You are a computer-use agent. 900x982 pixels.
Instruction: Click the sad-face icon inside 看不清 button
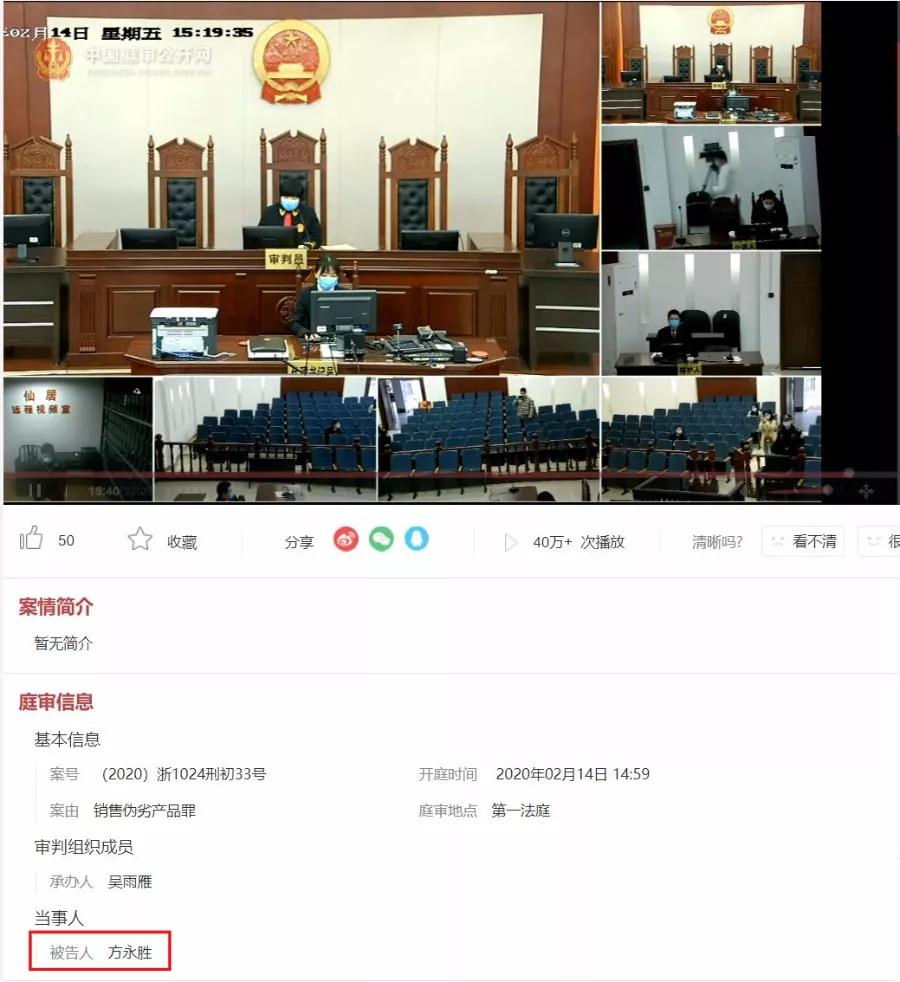coord(777,540)
